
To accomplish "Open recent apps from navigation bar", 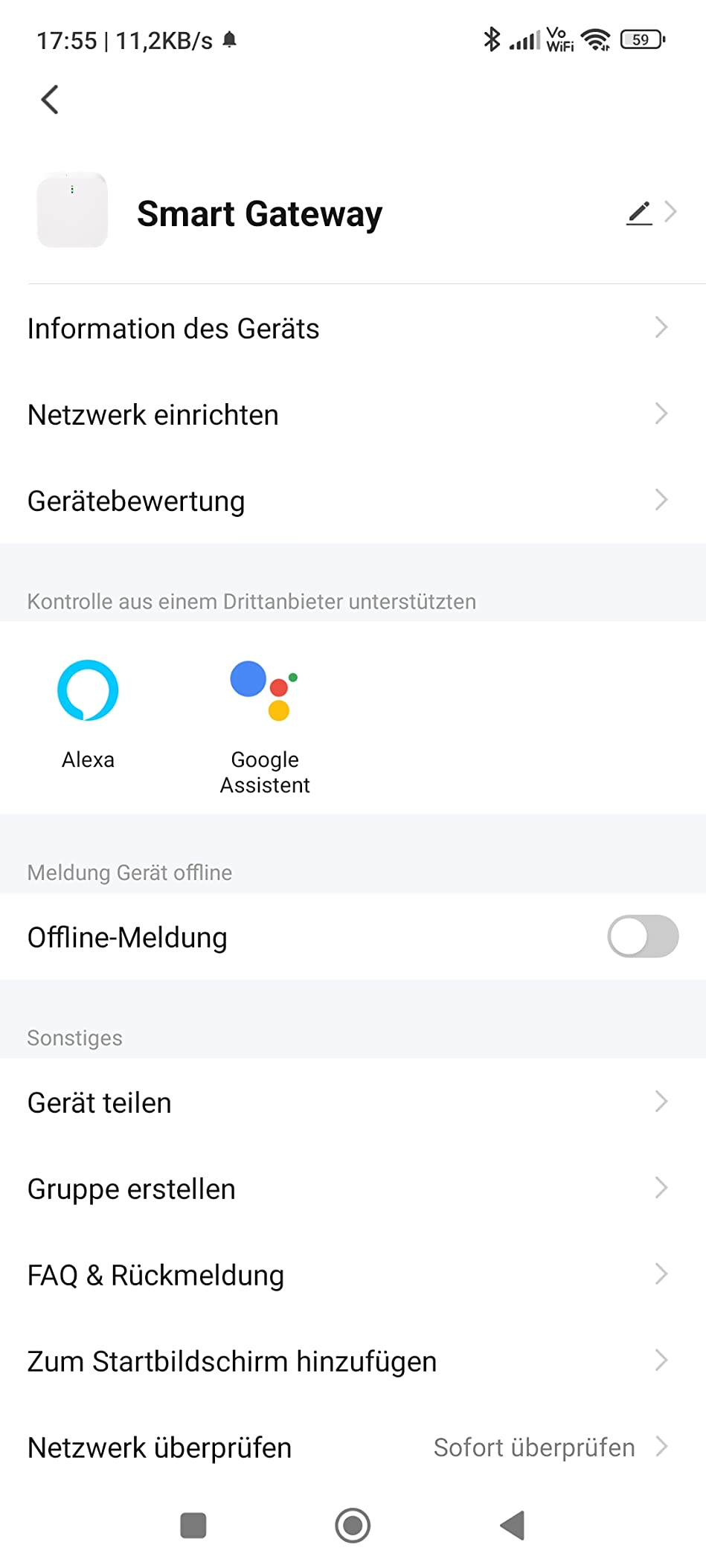I will 193,1526.
